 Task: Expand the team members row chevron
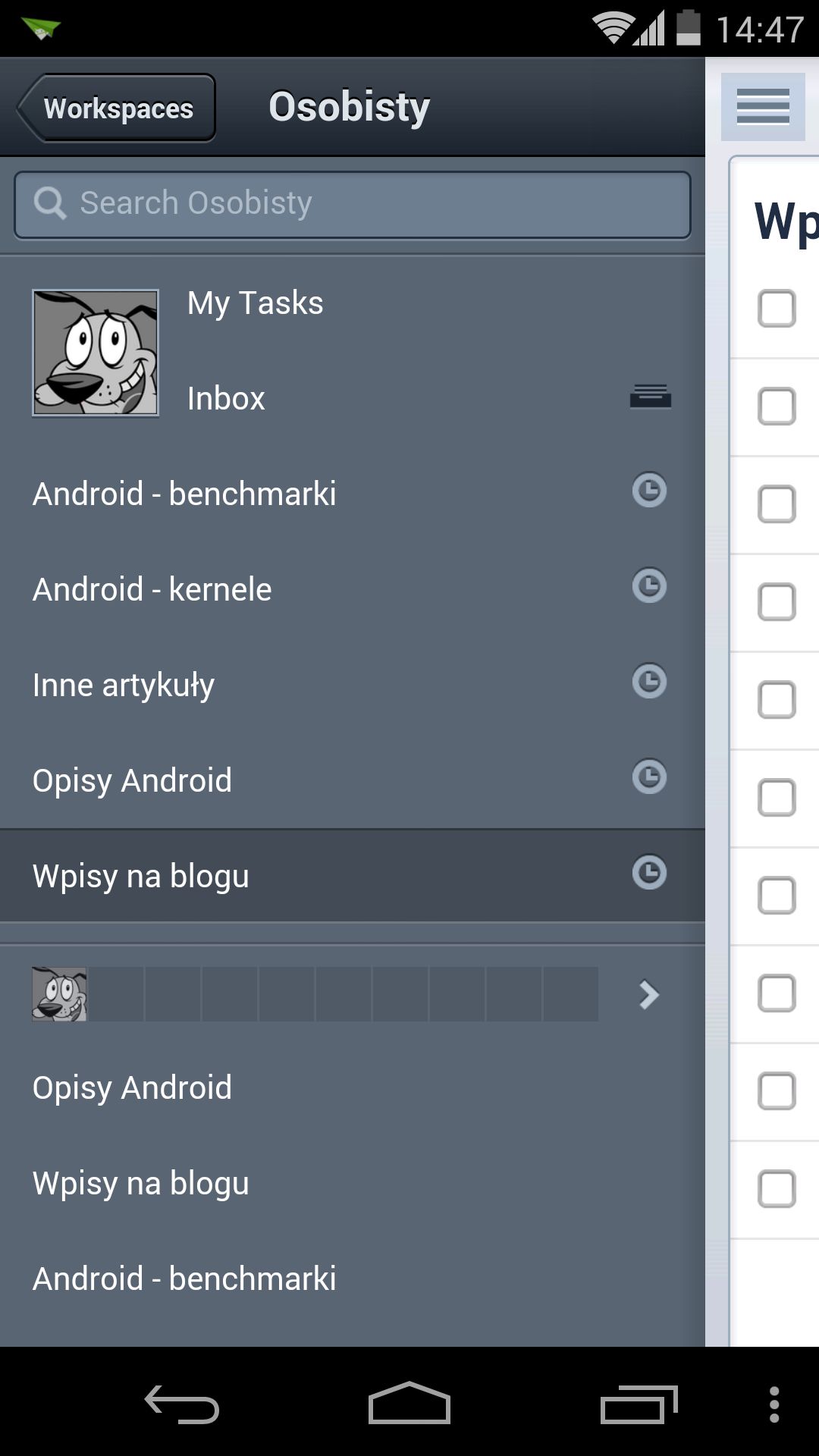pos(648,995)
